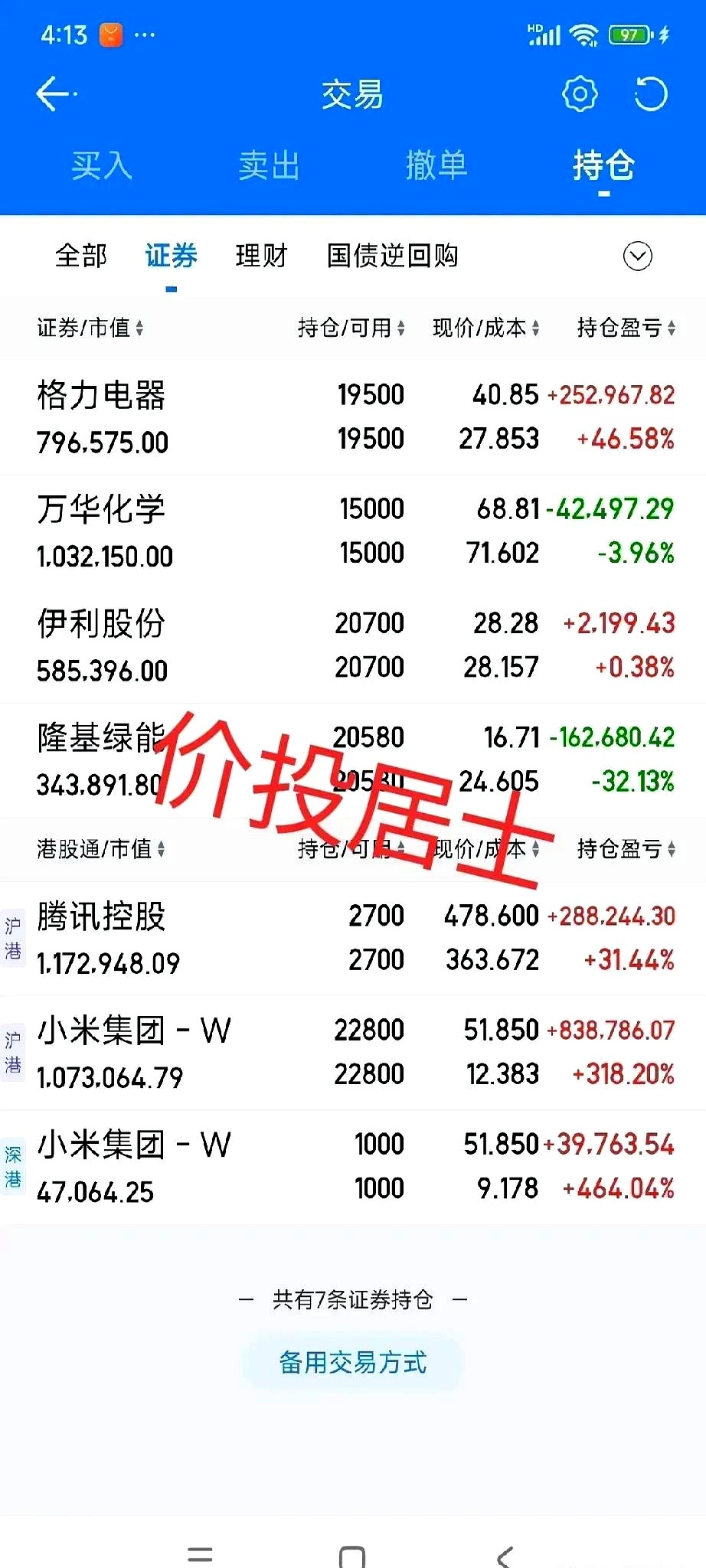Open the app icon in the status bar
This screenshot has width=706, height=1568.
[108, 33]
